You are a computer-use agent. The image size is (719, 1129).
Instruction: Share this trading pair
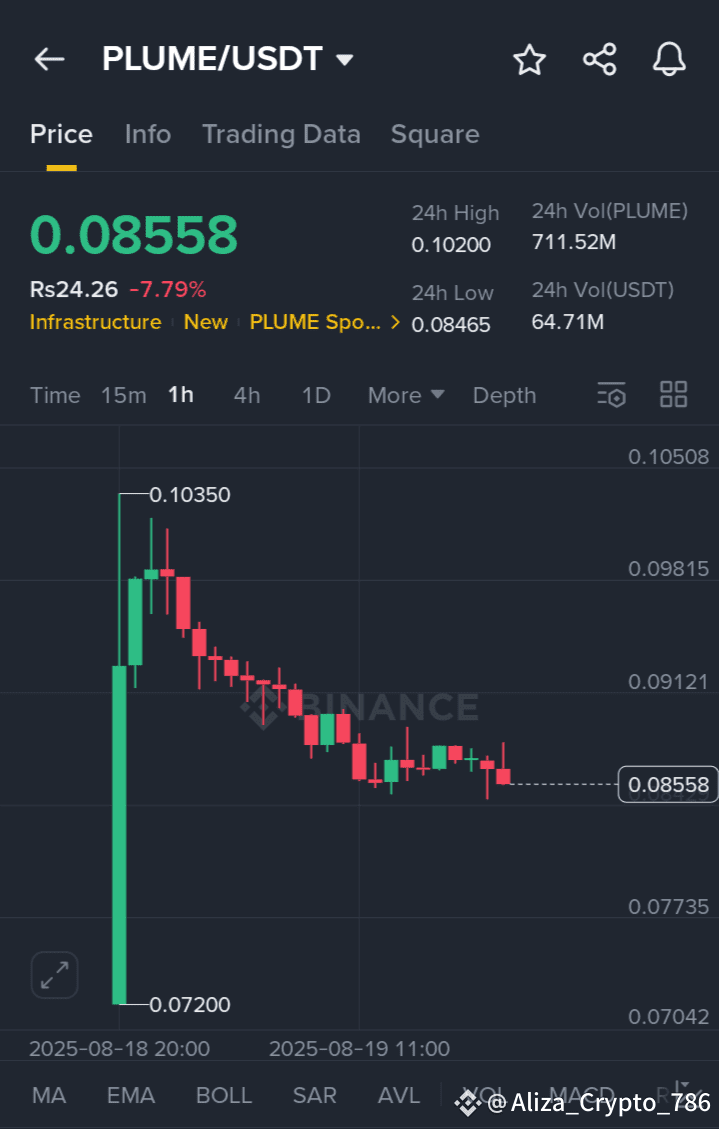[x=599, y=60]
